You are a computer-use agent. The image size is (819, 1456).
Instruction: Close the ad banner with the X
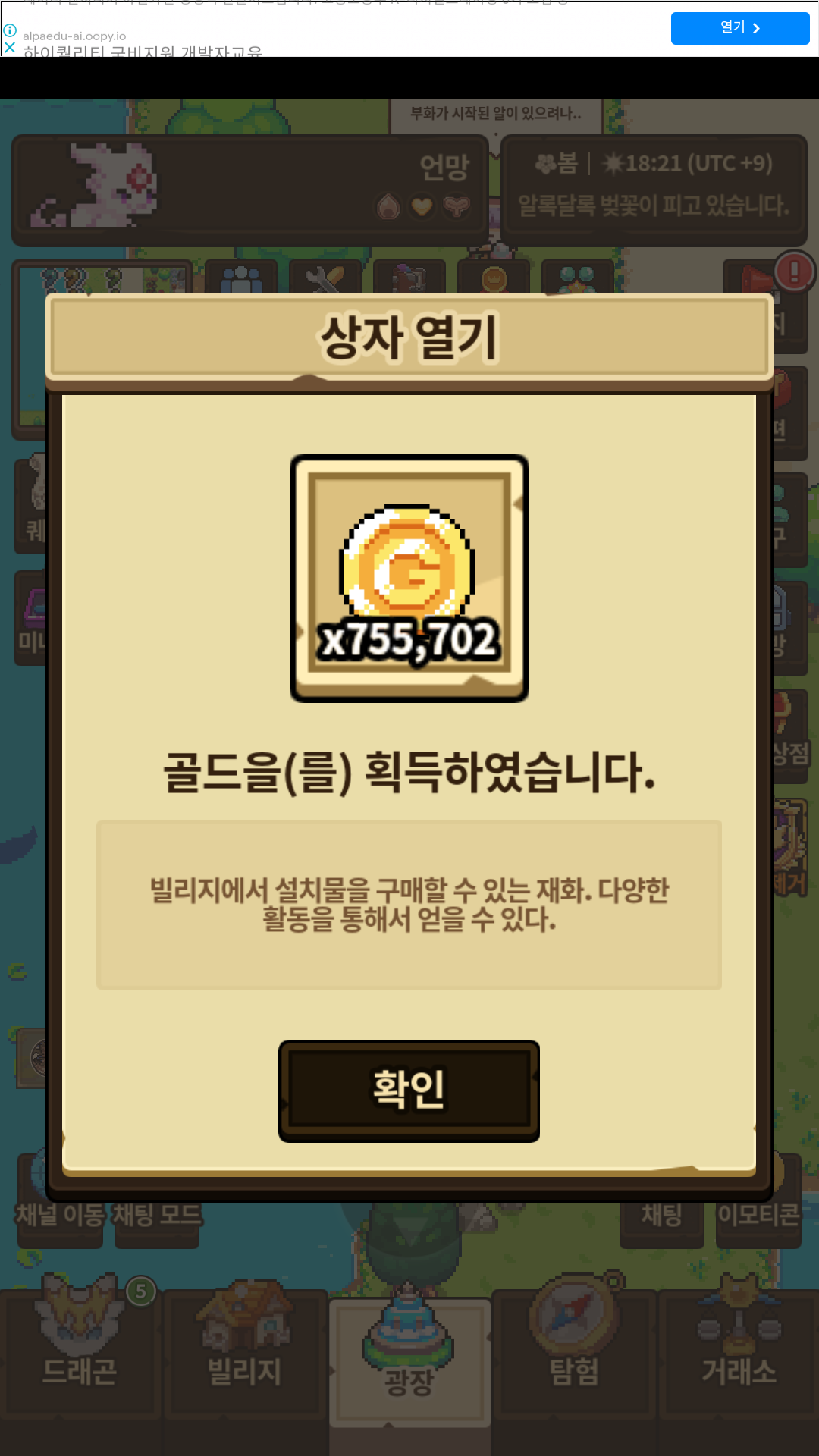9,48
